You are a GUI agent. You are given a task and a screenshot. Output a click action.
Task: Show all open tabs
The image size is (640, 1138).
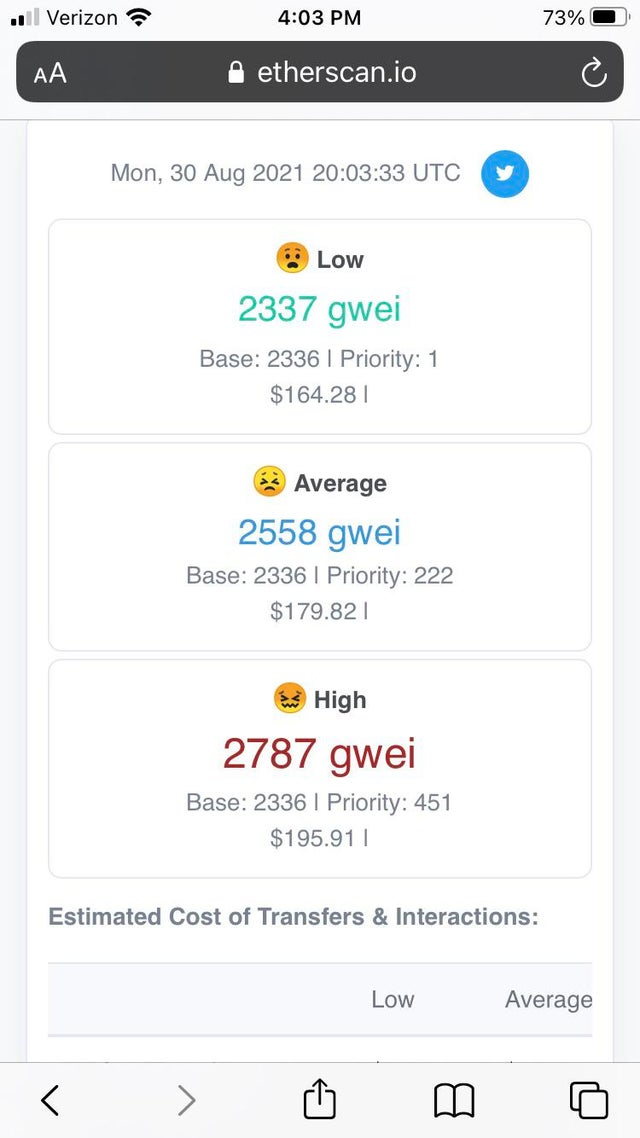[588, 1100]
